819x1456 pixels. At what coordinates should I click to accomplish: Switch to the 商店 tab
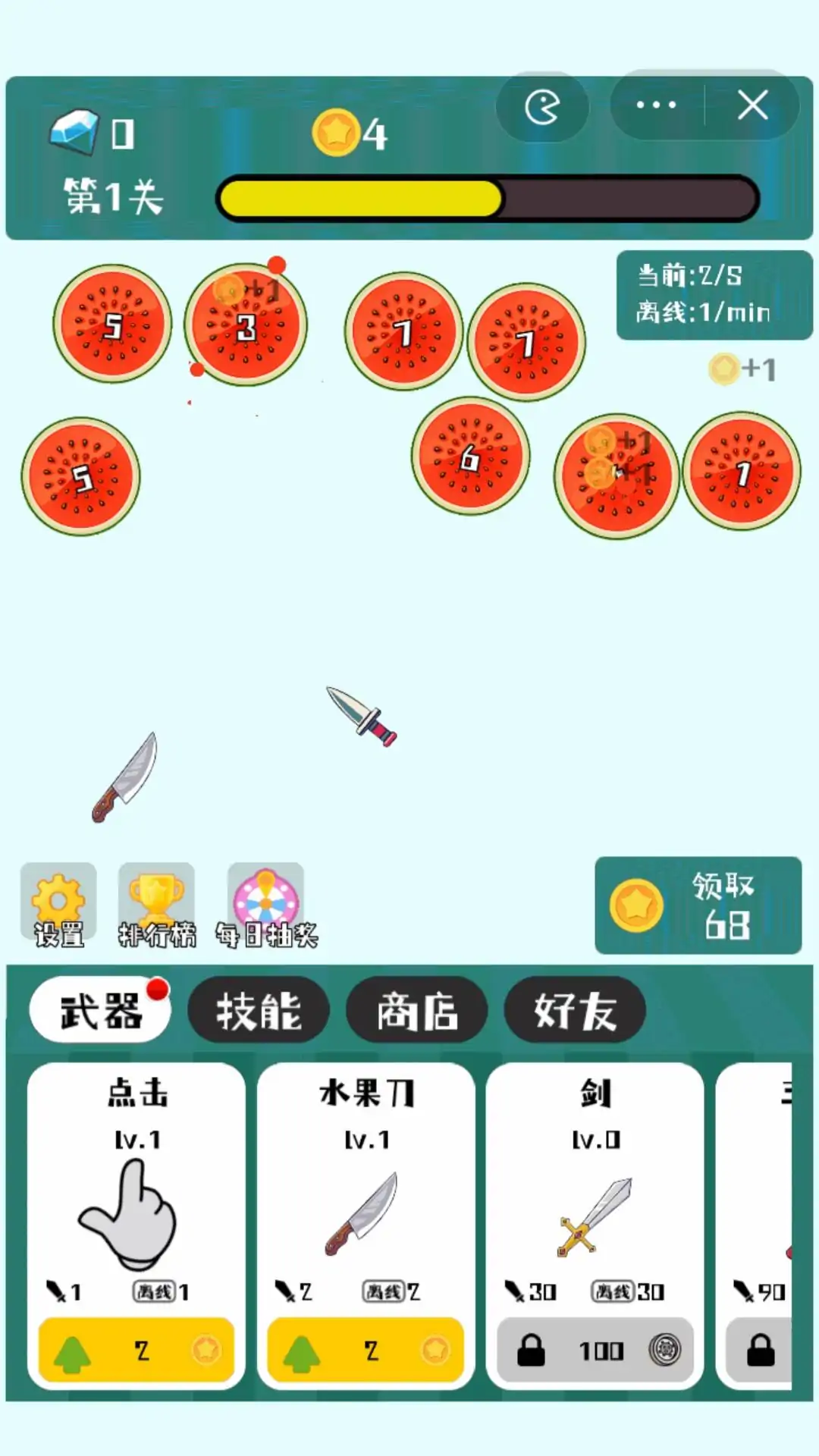pyautogui.click(x=416, y=1010)
